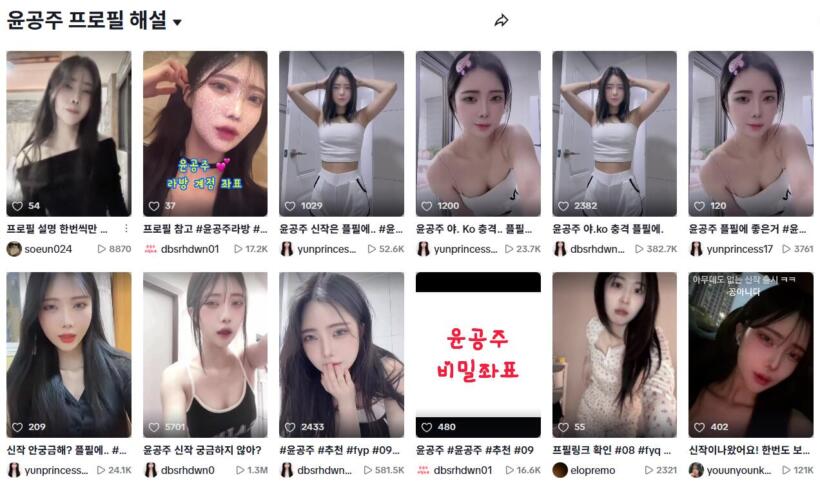Open more options on soeun024's video
Screen dimensions: 820x492
click(x=126, y=228)
